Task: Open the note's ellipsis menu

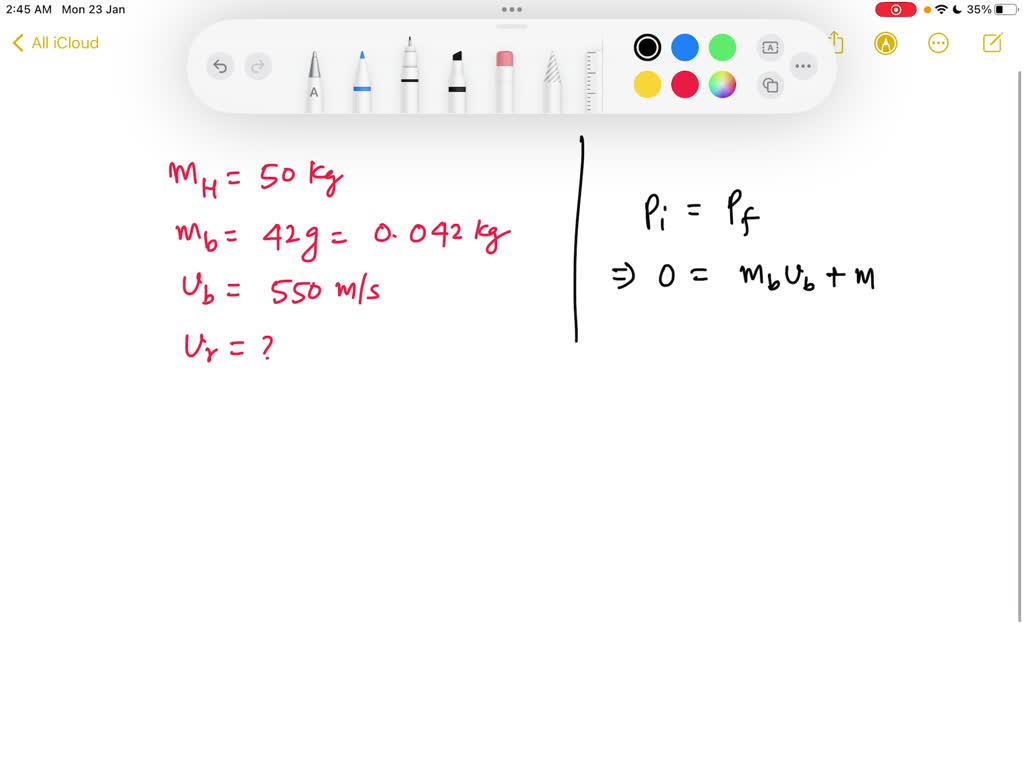Action: coord(938,43)
